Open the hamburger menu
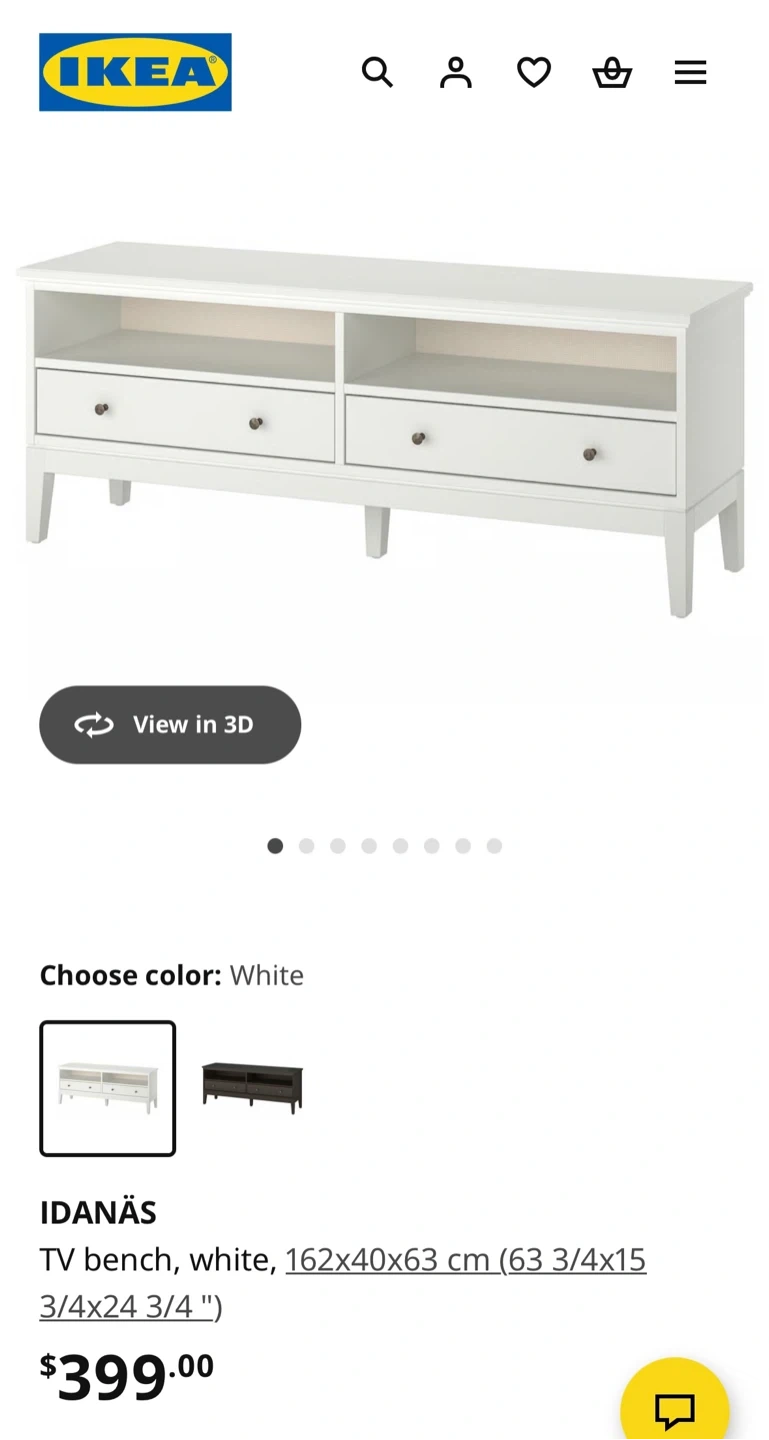 pyautogui.click(x=690, y=72)
